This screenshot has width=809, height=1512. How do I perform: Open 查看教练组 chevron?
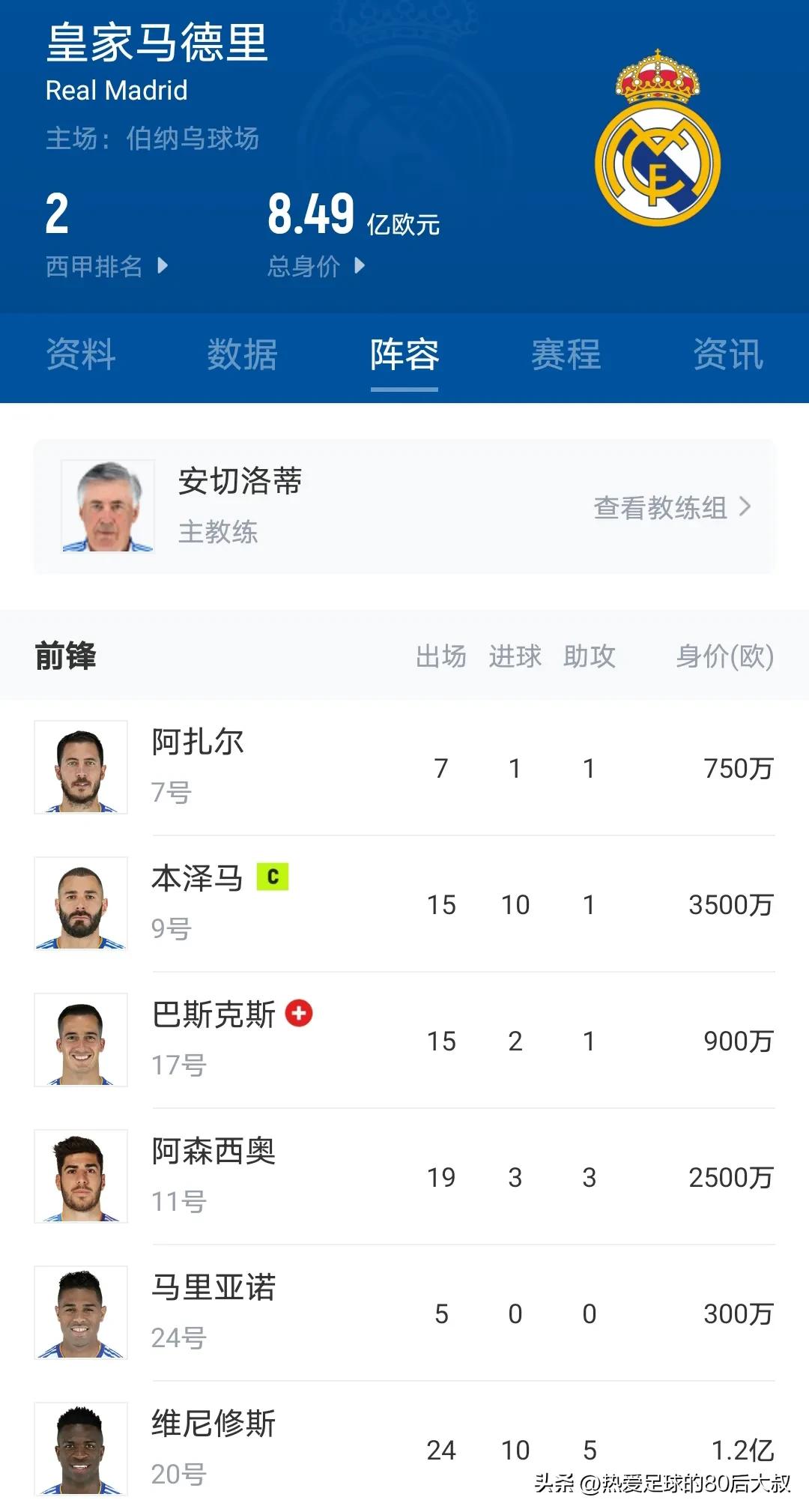click(x=747, y=507)
